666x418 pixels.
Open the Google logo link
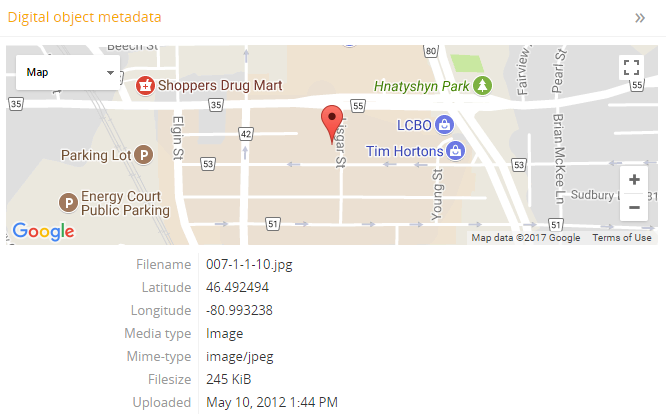(x=44, y=232)
